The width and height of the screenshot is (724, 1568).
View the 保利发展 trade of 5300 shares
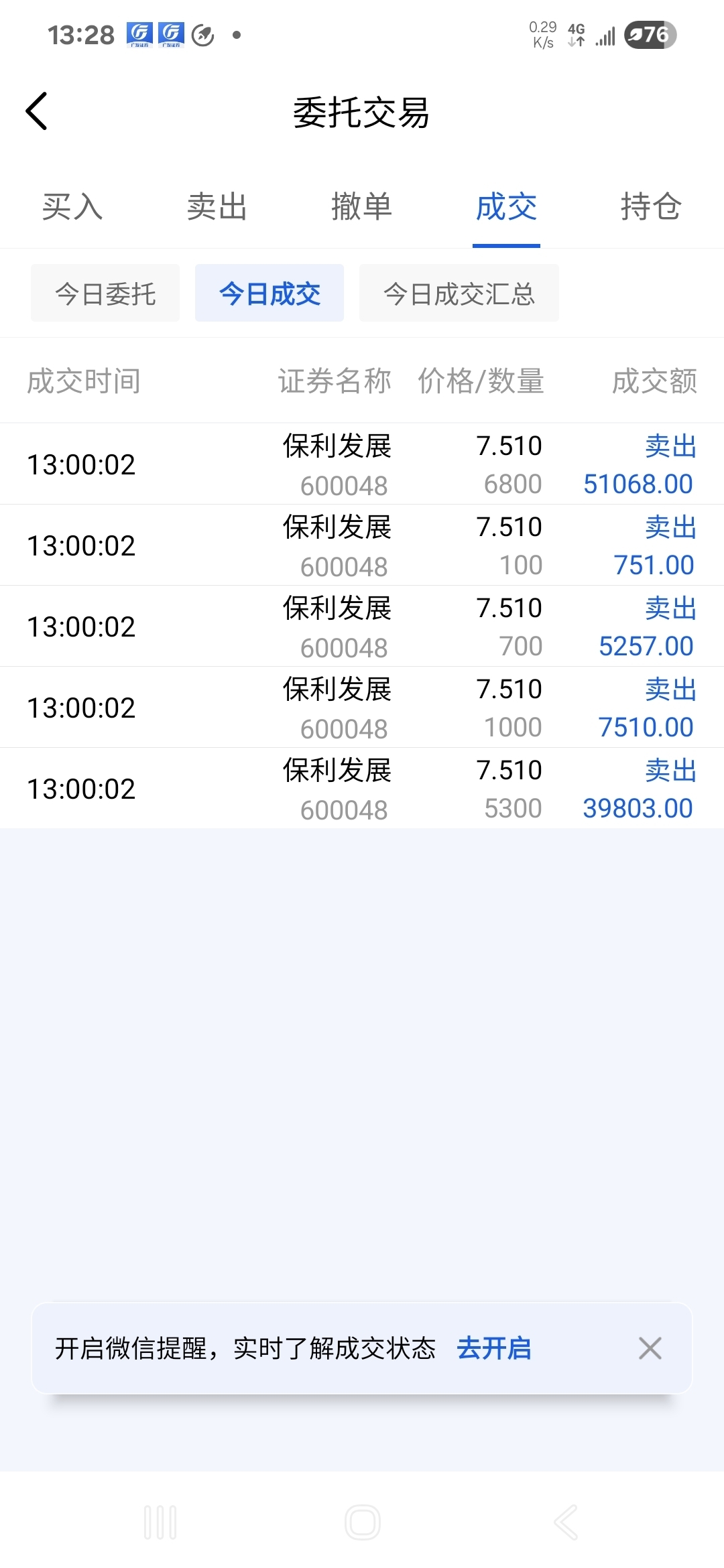(x=362, y=789)
